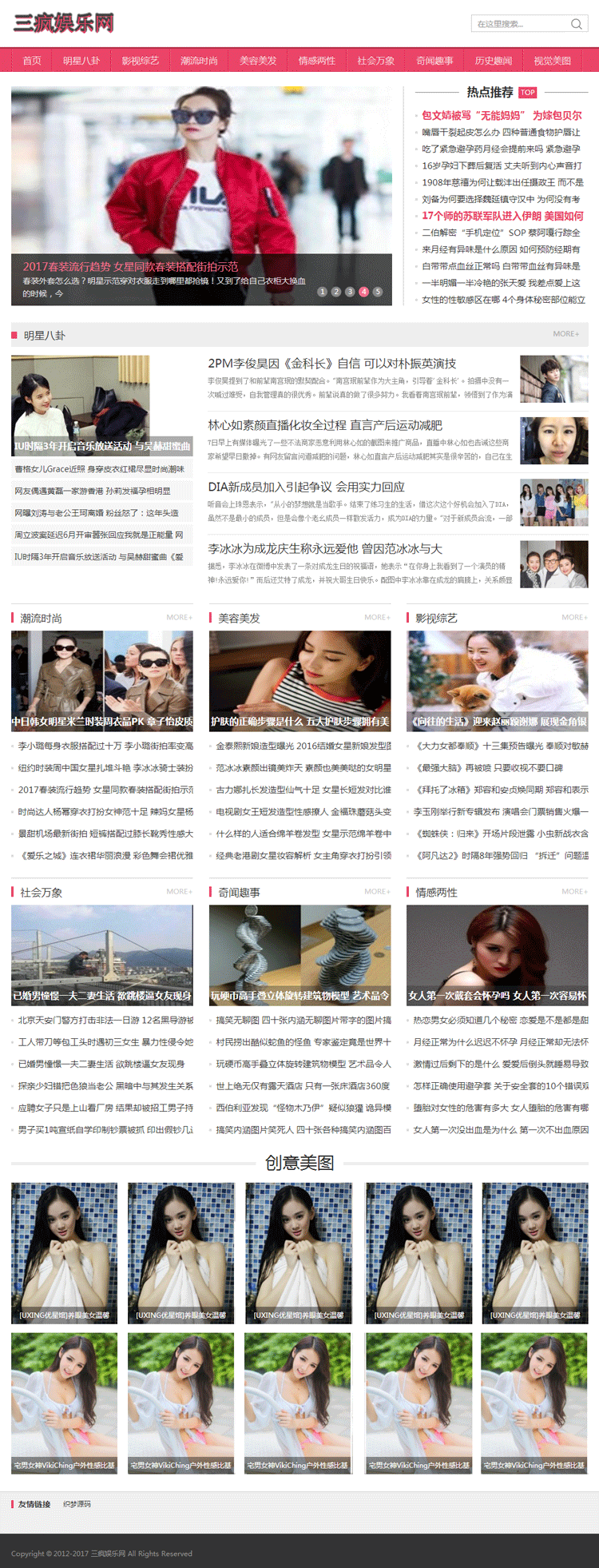
Task: Open the 历史趣闻 nav tab
Action: pos(493,61)
